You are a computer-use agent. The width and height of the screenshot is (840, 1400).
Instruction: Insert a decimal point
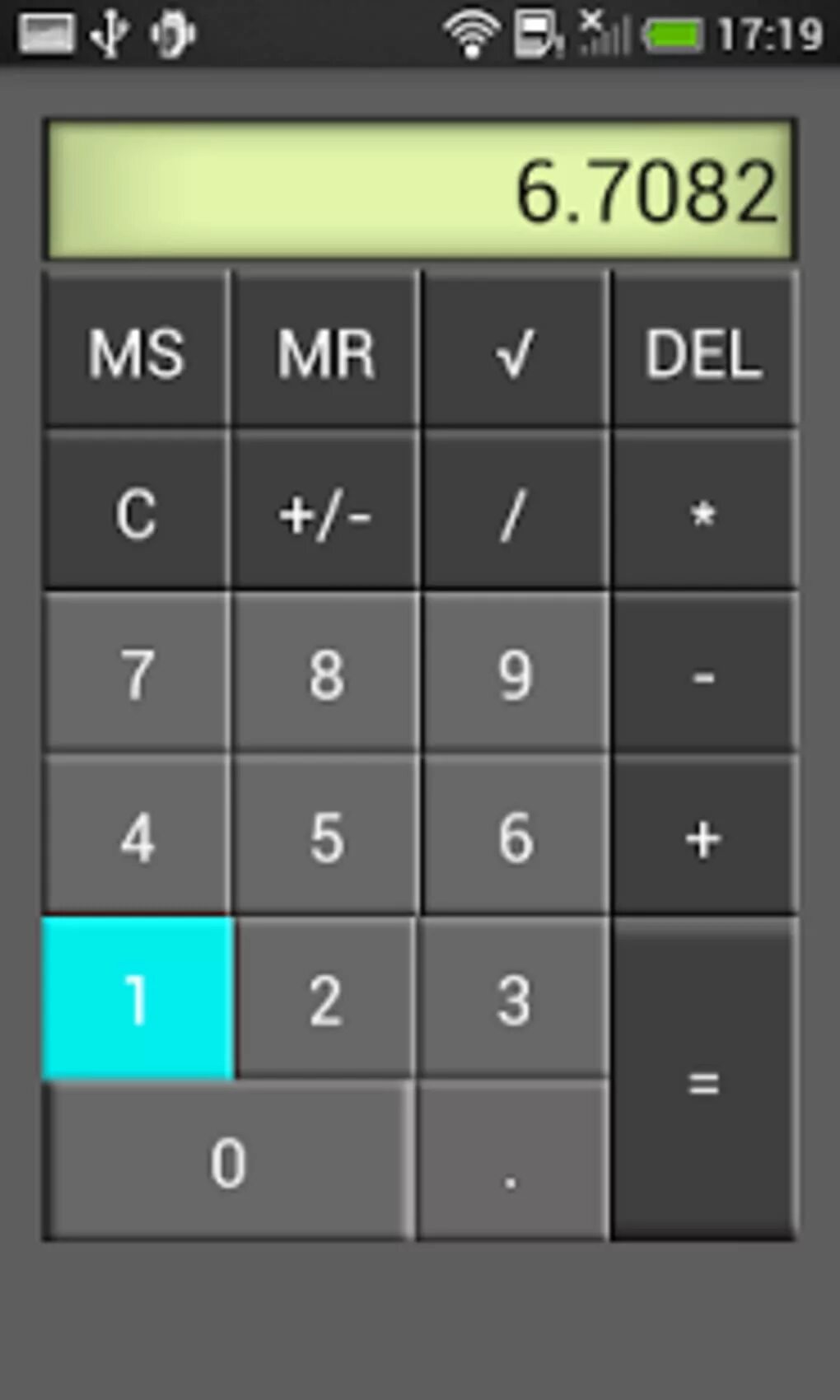(x=512, y=1161)
